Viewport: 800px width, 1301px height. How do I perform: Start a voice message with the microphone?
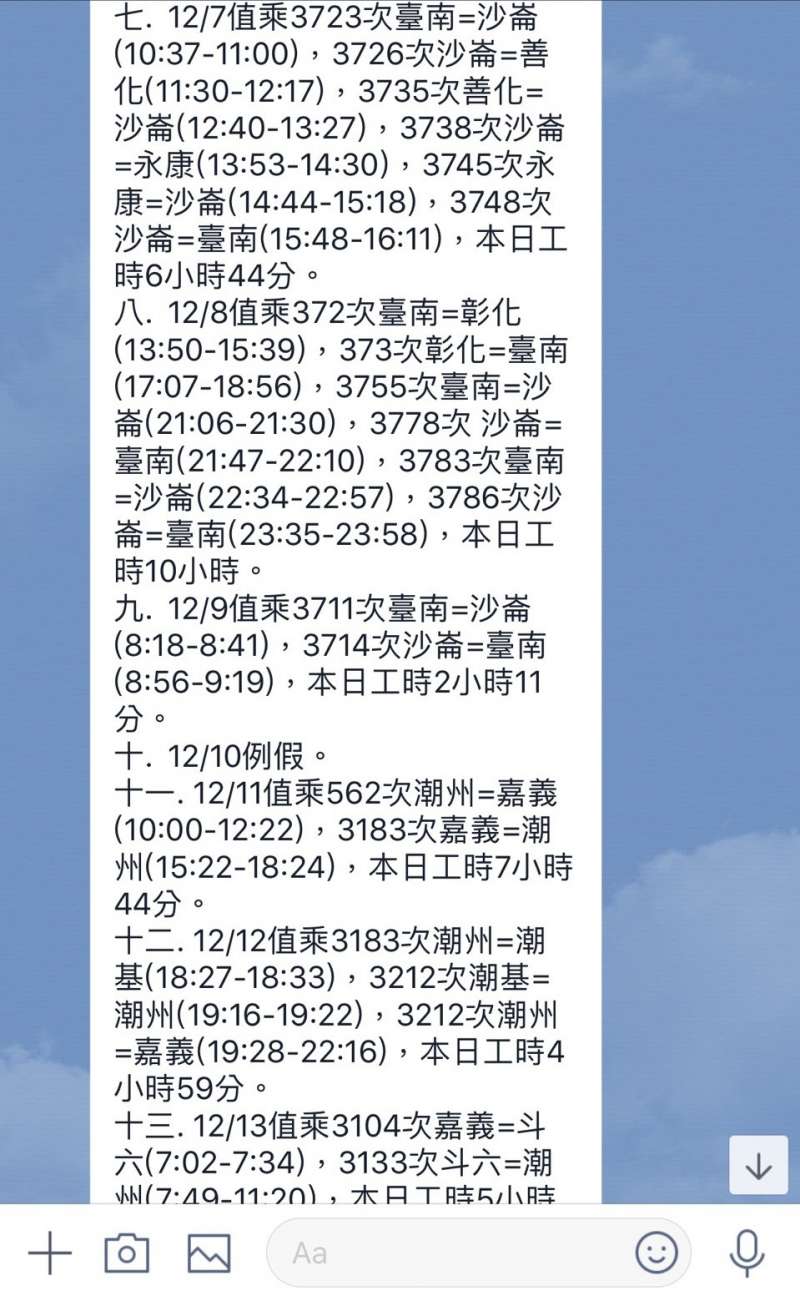click(x=746, y=1253)
